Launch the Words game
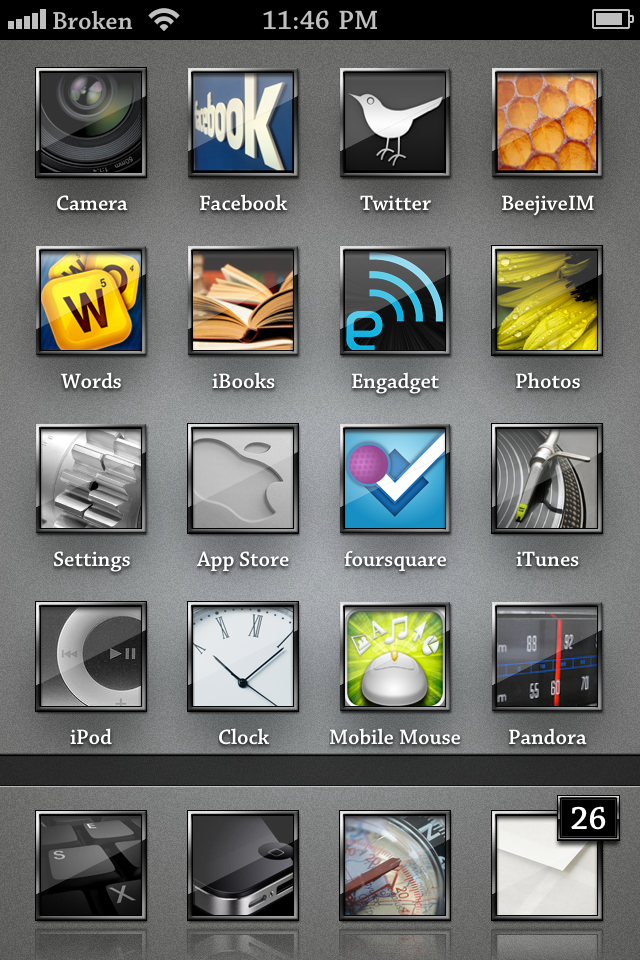Image resolution: width=640 pixels, height=960 pixels. [x=91, y=301]
